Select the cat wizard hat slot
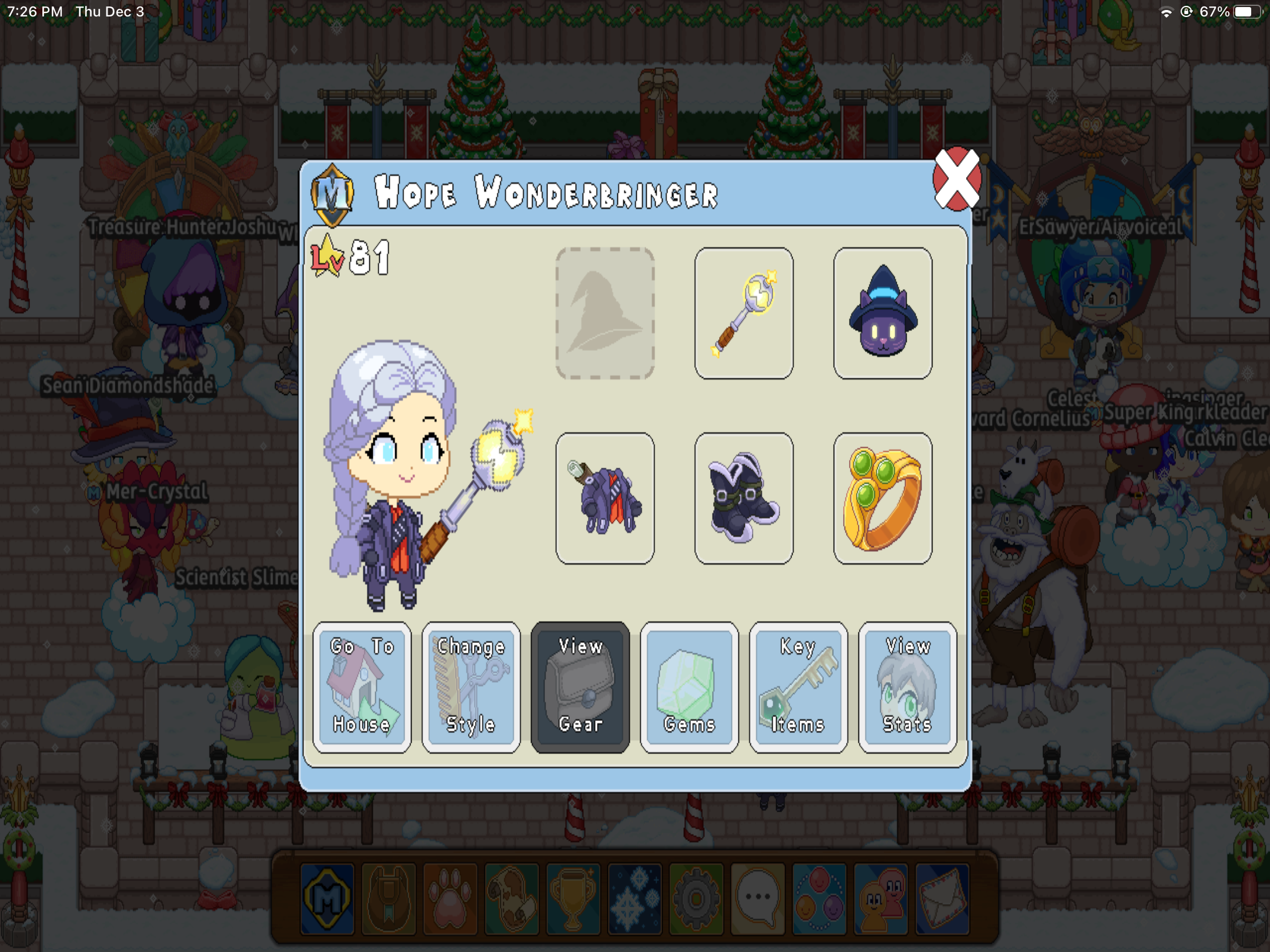Viewport: 1270px width, 952px height. pyautogui.click(x=883, y=313)
